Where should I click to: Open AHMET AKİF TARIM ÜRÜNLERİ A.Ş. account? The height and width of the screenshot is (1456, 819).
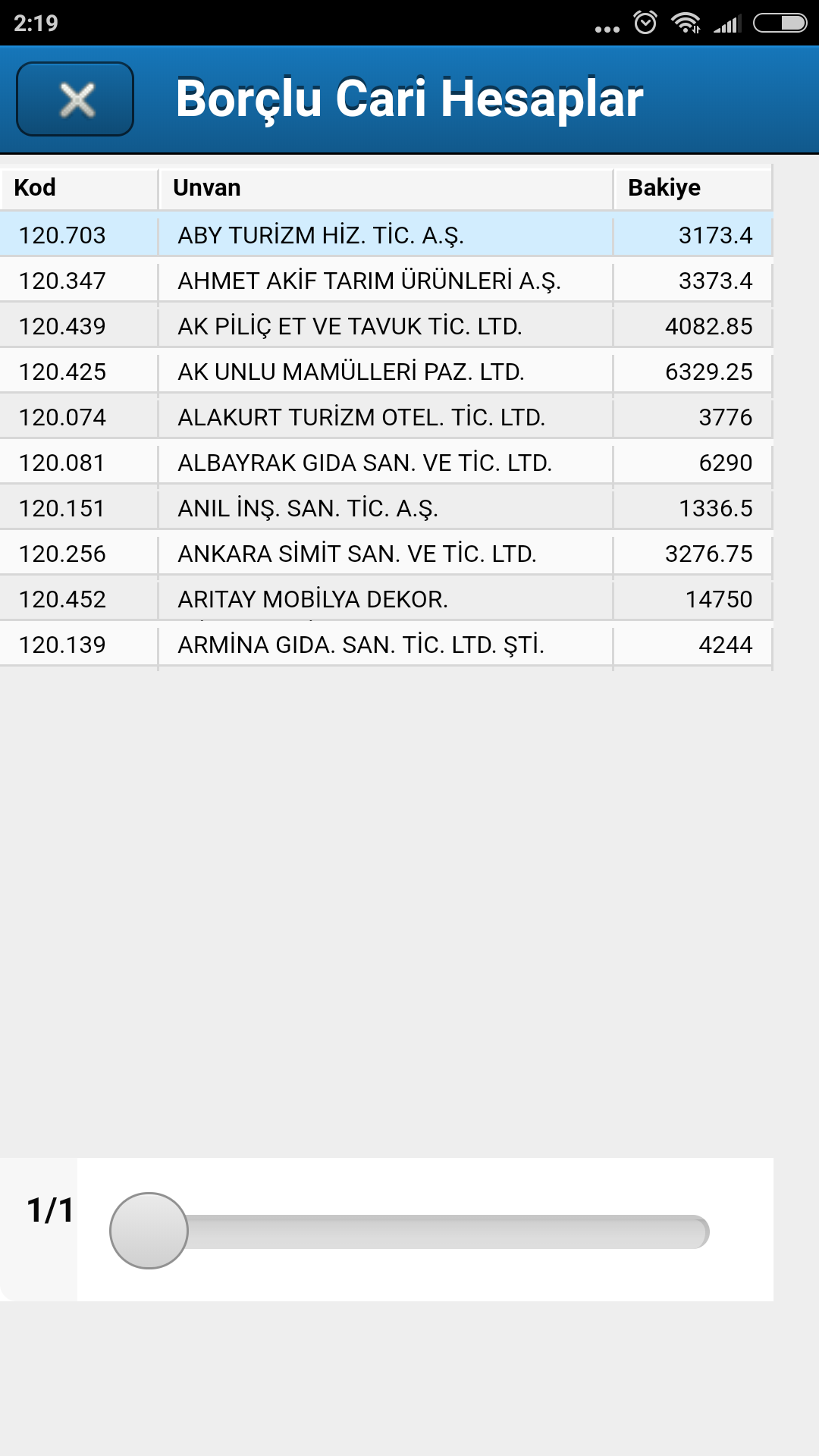pyautogui.click(x=387, y=280)
